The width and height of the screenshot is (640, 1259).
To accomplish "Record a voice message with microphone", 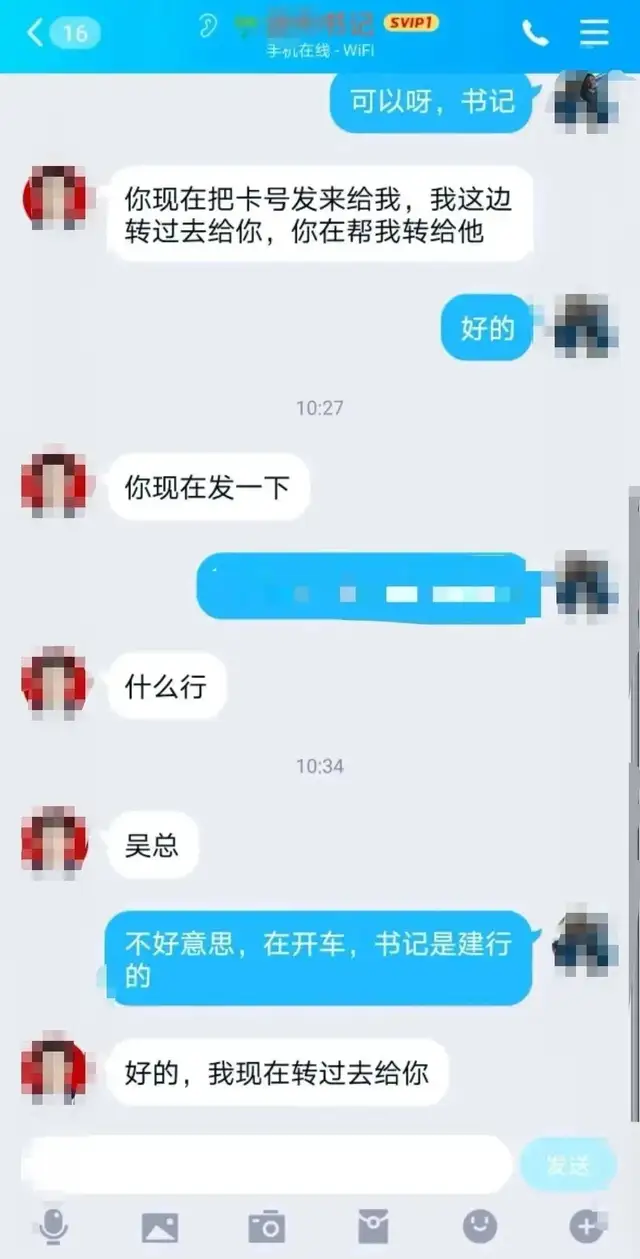I will (x=51, y=1226).
